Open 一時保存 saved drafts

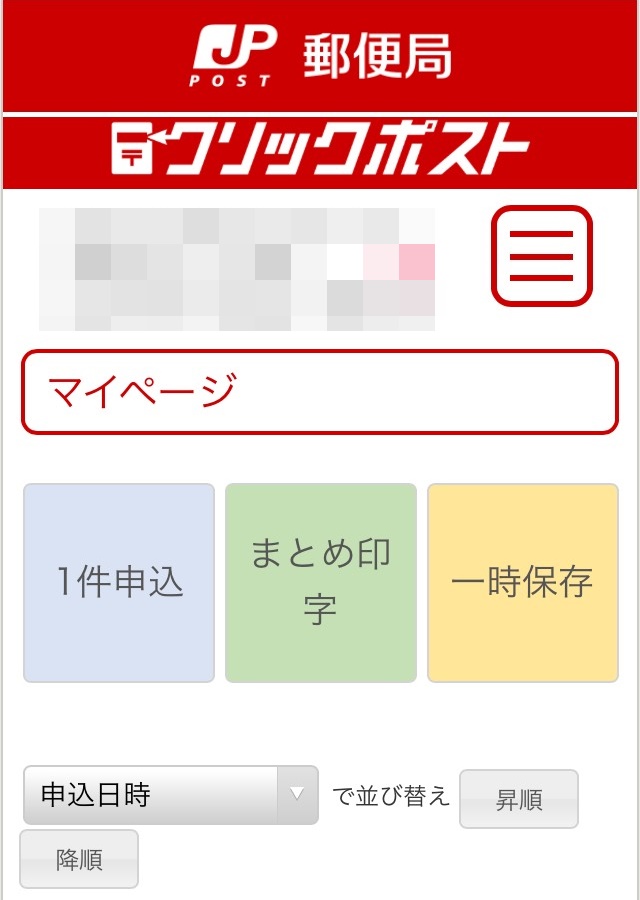(x=522, y=583)
